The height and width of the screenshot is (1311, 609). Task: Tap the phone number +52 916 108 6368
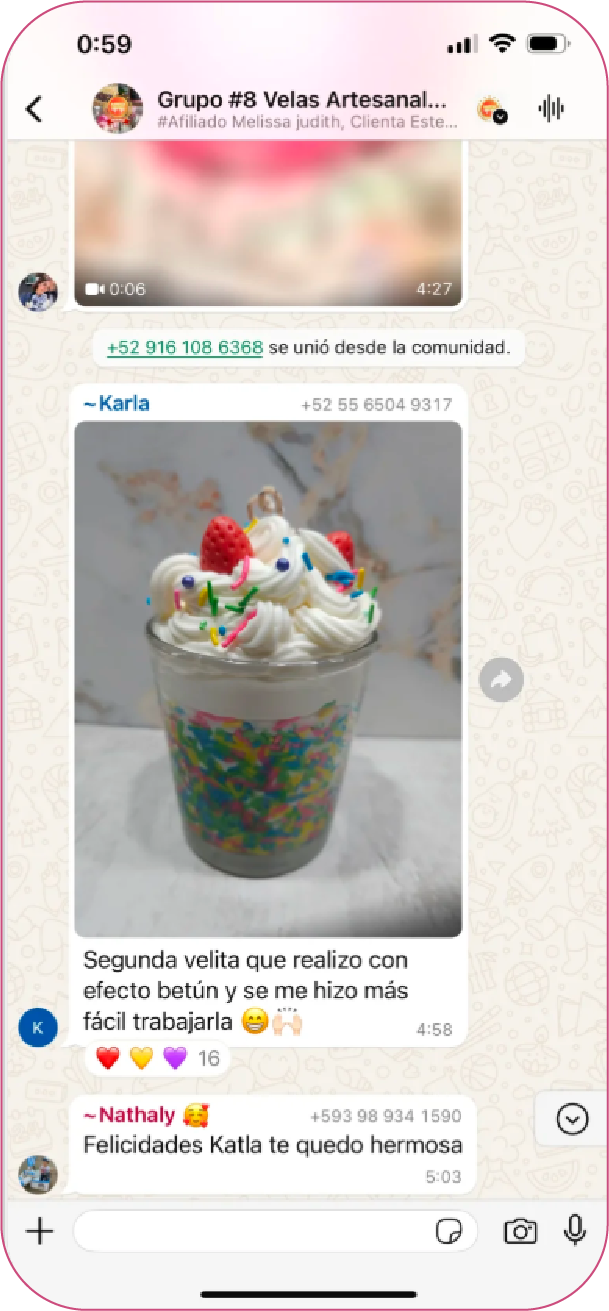point(185,348)
